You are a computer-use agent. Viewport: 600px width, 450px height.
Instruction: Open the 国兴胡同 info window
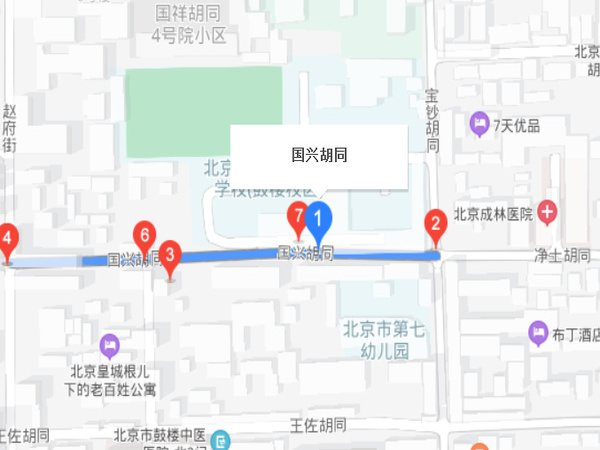(x=319, y=156)
